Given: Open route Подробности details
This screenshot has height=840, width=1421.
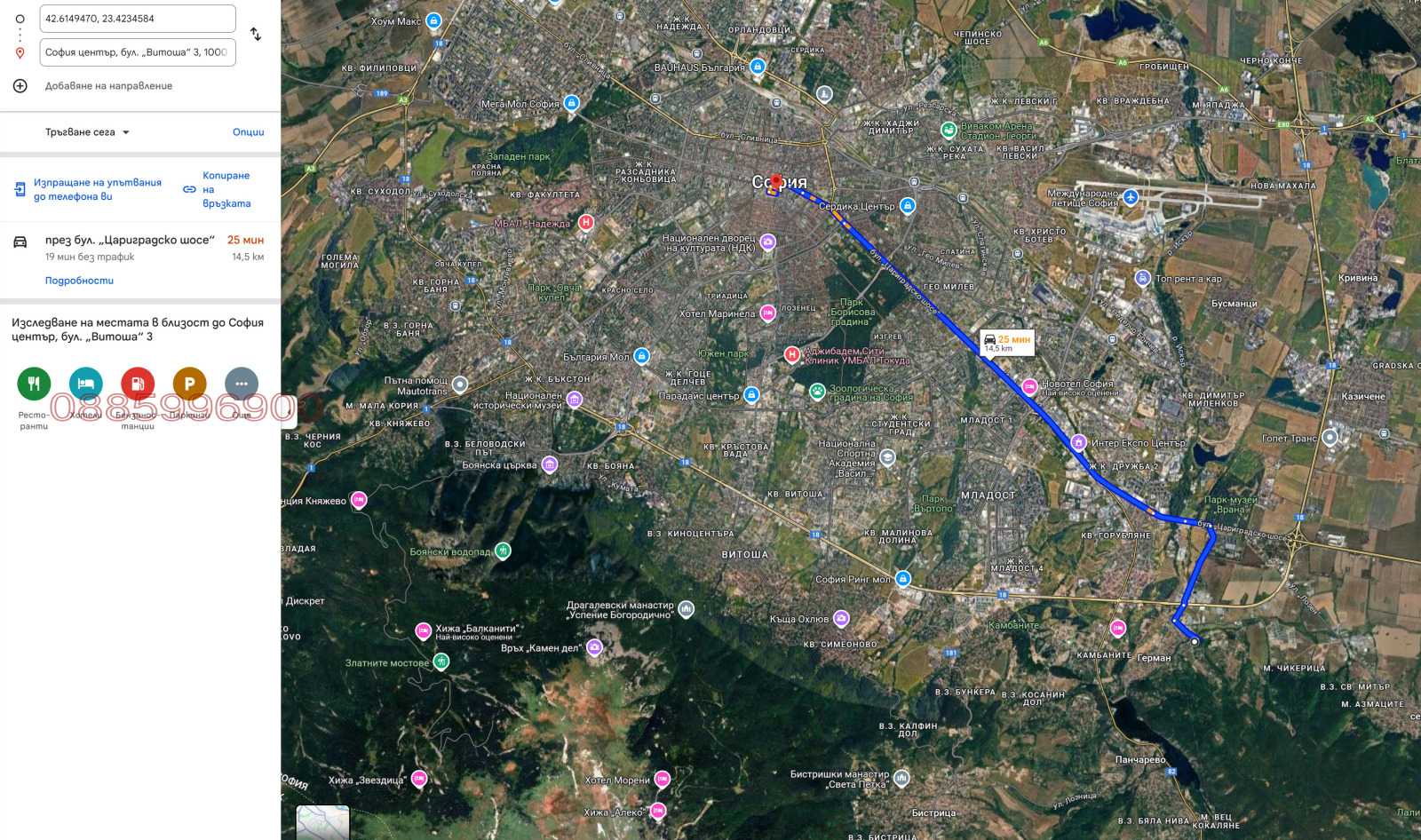Looking at the screenshot, I should [79, 281].
